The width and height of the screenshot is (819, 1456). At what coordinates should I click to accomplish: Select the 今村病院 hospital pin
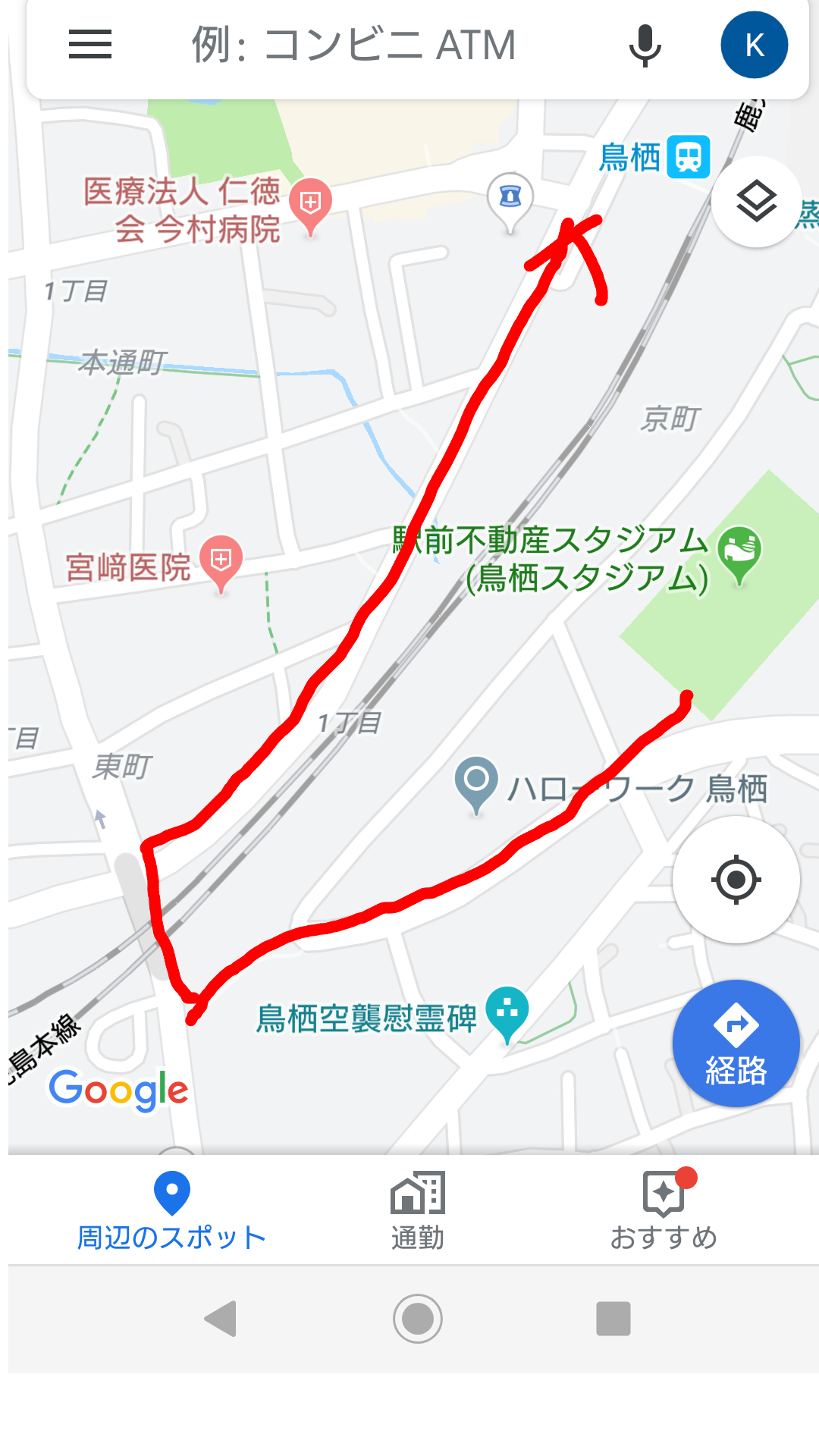[x=310, y=203]
